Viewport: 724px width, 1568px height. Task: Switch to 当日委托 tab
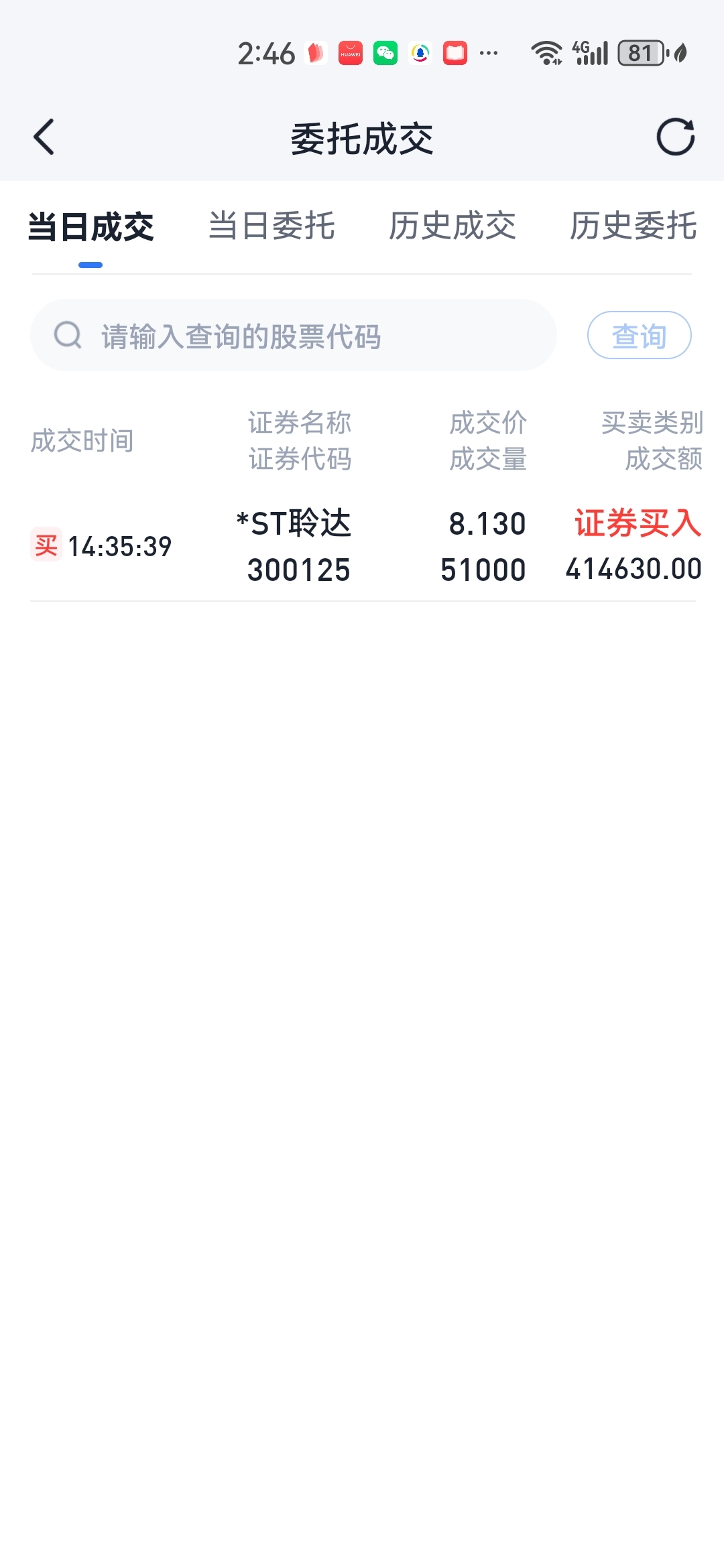[x=271, y=226]
